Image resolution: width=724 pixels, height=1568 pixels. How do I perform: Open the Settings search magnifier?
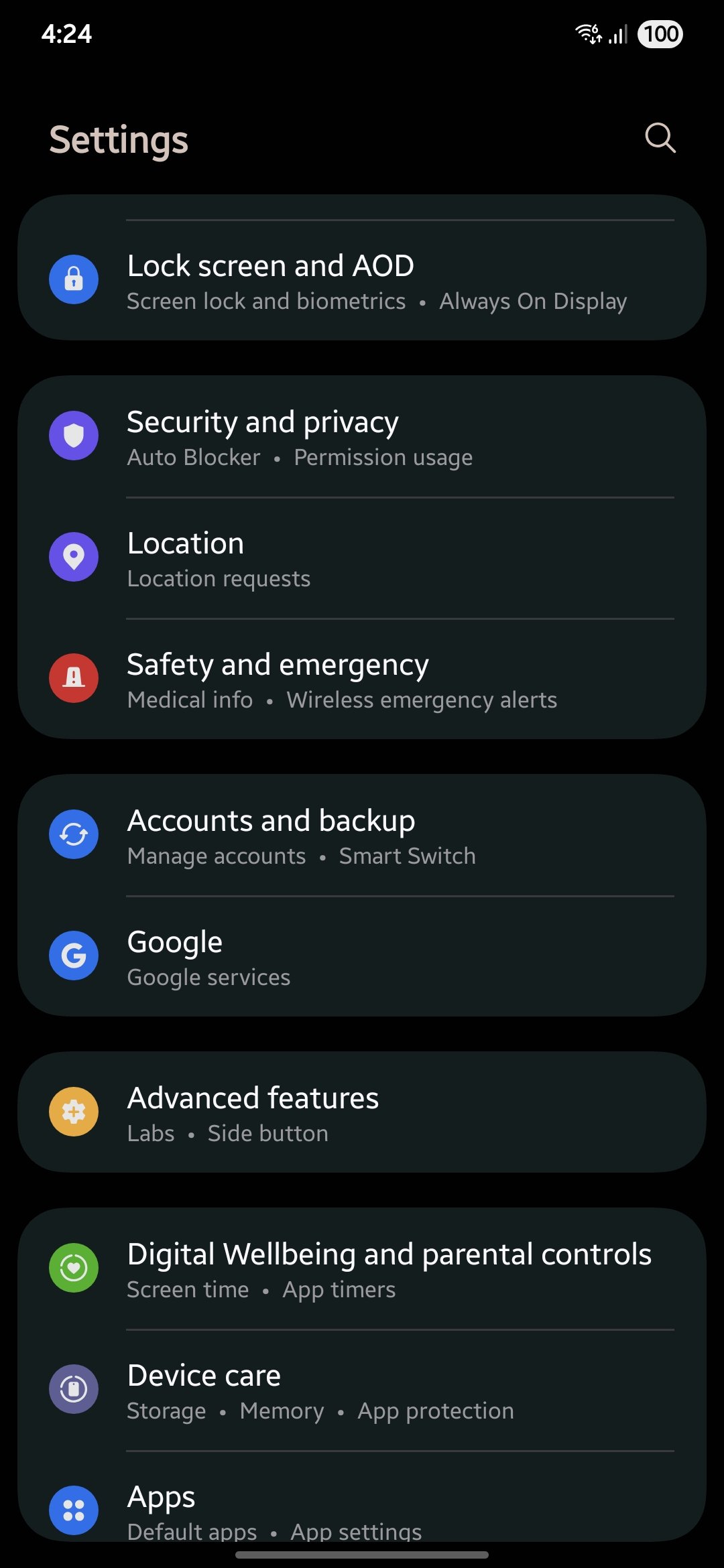click(659, 139)
